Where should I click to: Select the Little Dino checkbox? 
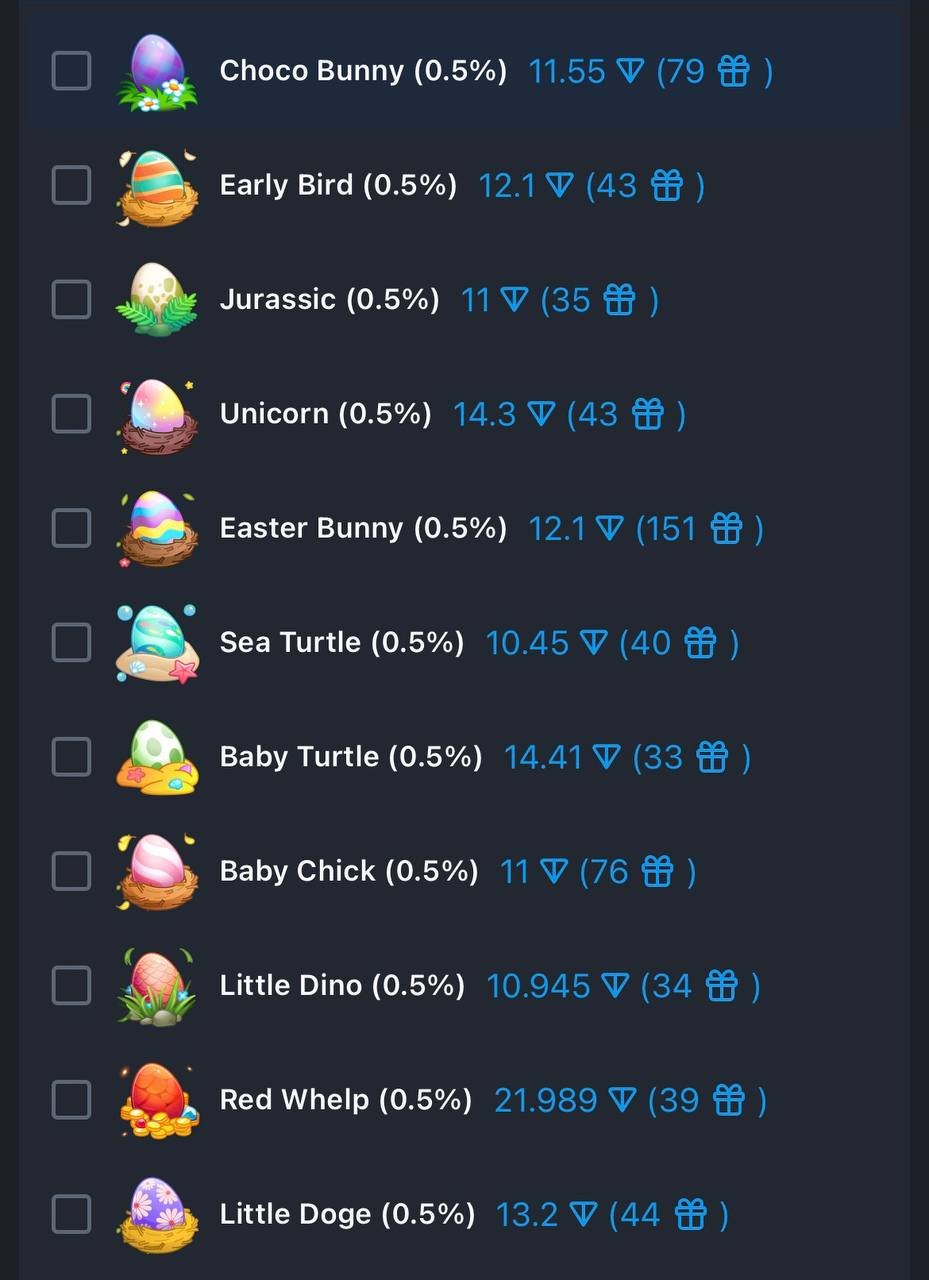click(71, 986)
